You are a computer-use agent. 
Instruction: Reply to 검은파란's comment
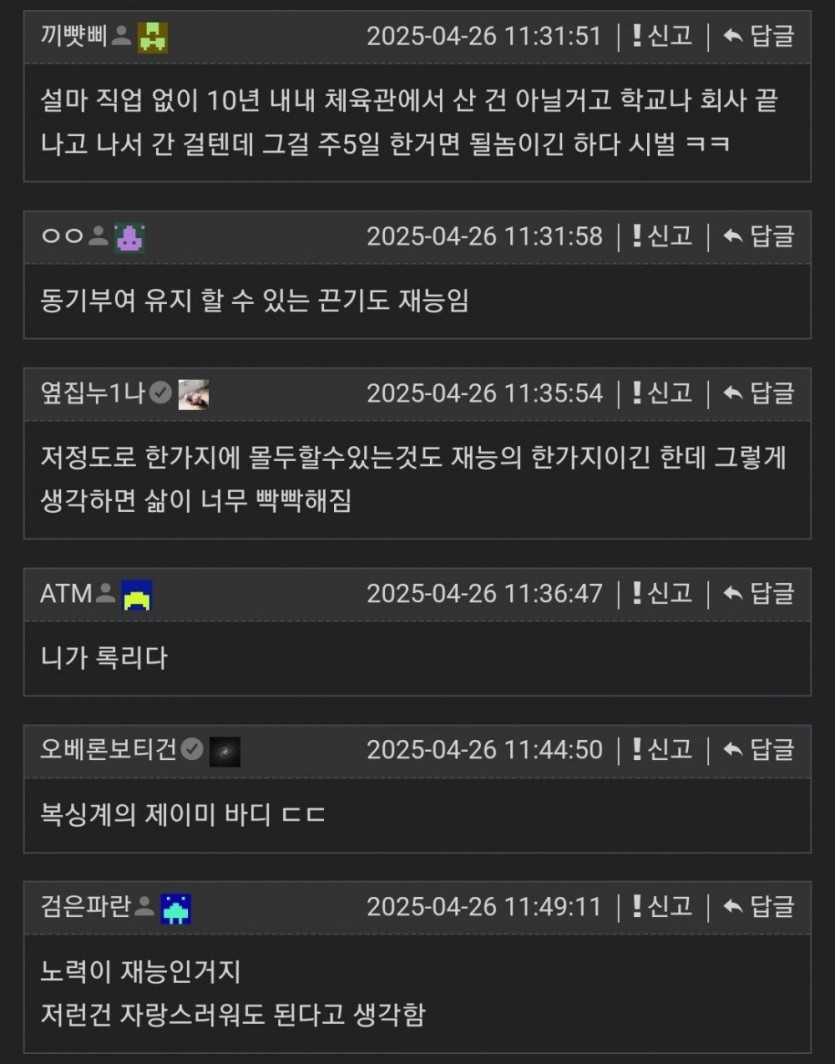point(759,906)
